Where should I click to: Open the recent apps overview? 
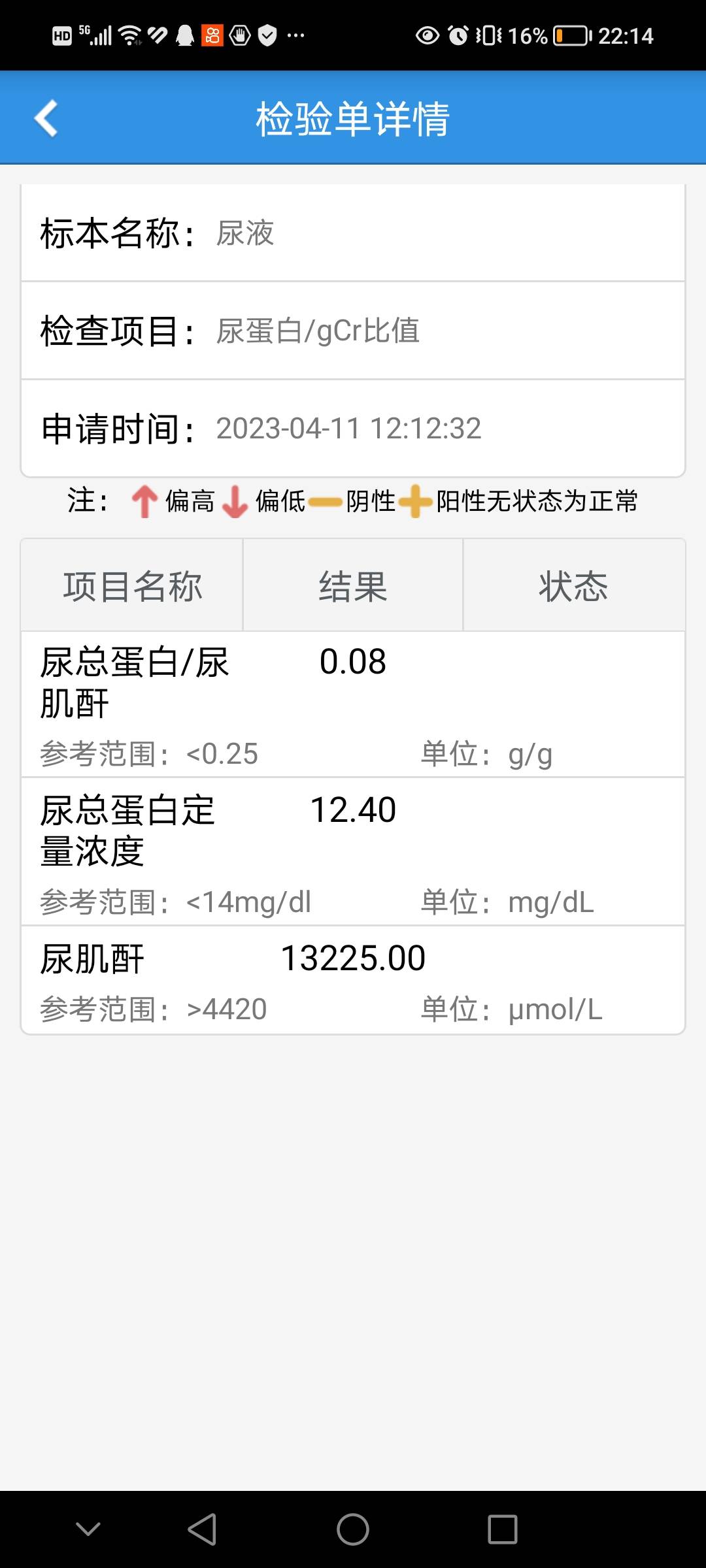[x=502, y=1529]
